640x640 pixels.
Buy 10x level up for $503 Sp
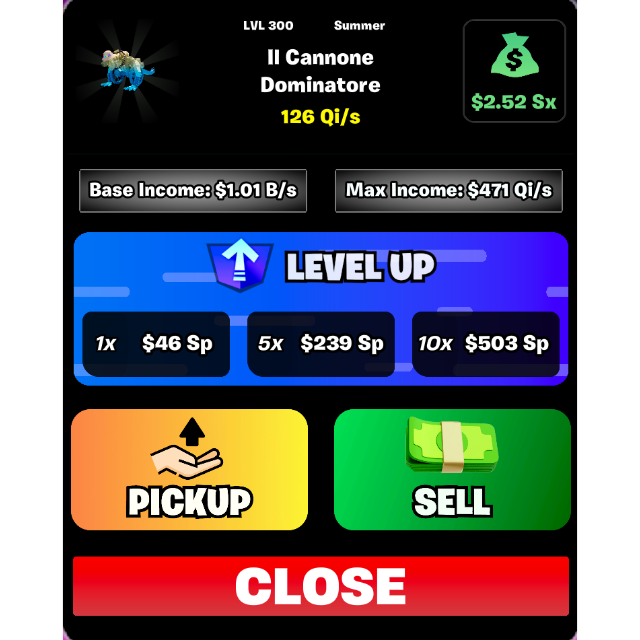(x=486, y=344)
